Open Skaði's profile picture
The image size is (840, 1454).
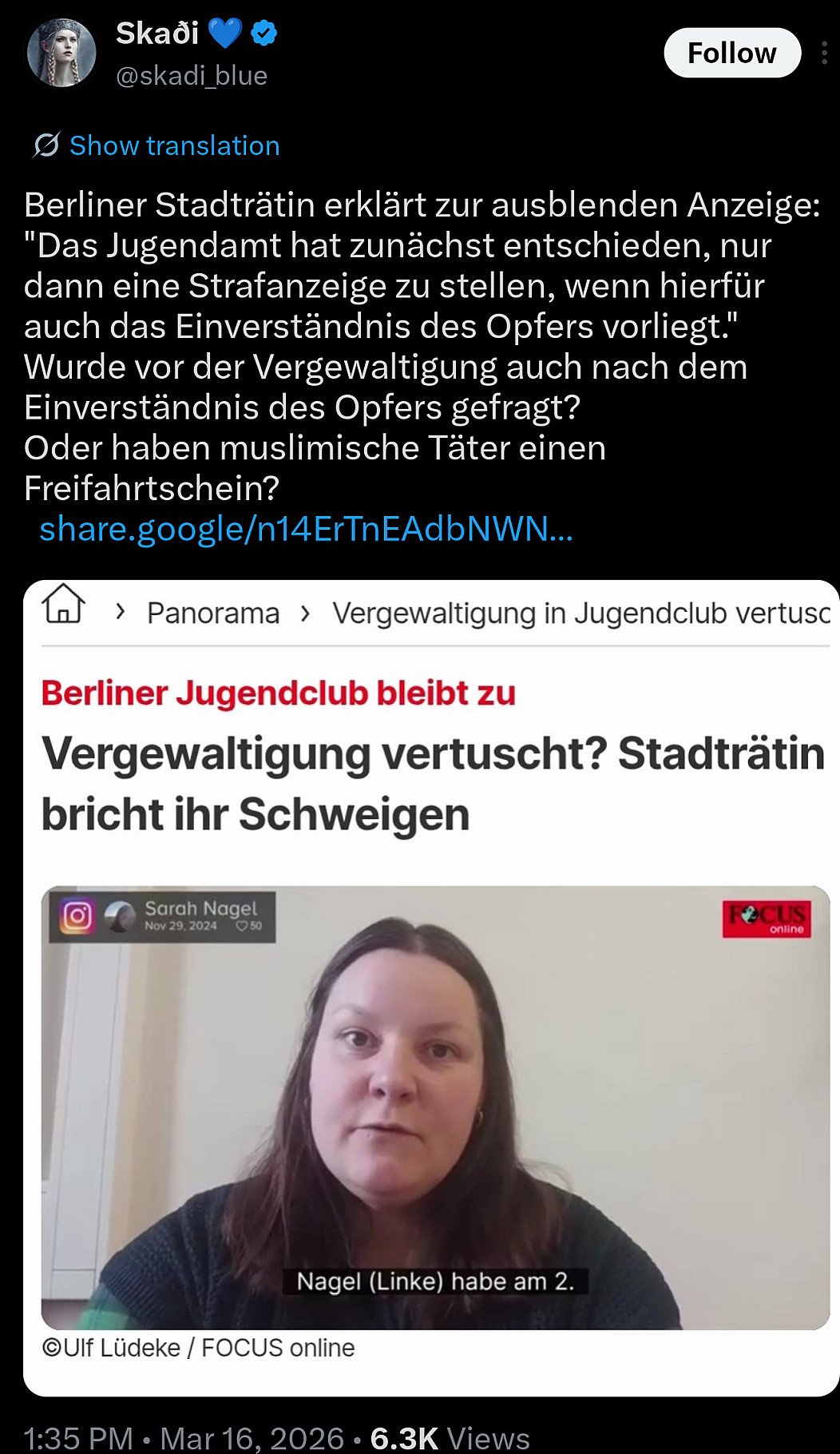pyautogui.click(x=61, y=53)
